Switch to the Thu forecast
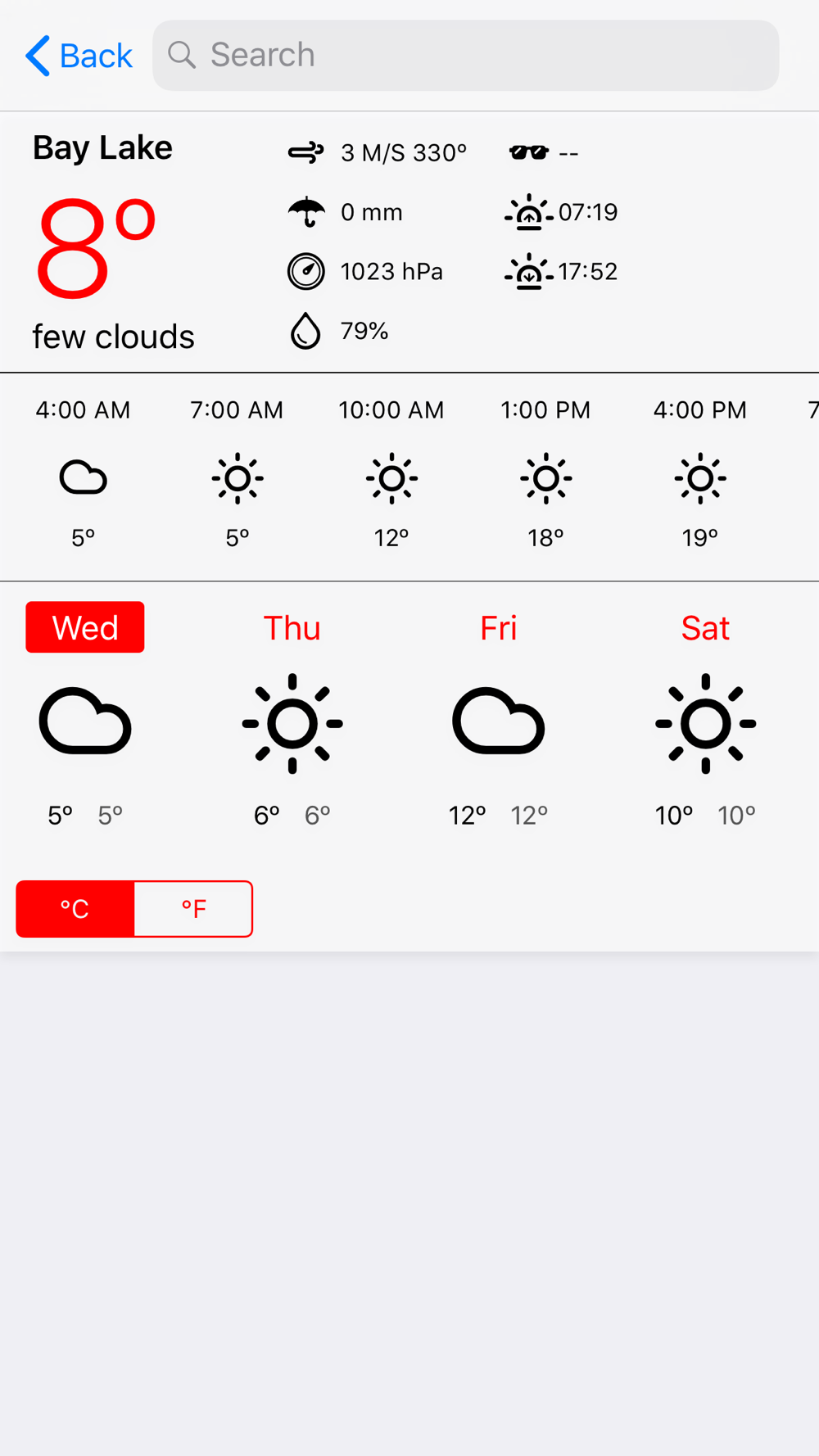Screen dimensions: 819x1456 [292, 628]
